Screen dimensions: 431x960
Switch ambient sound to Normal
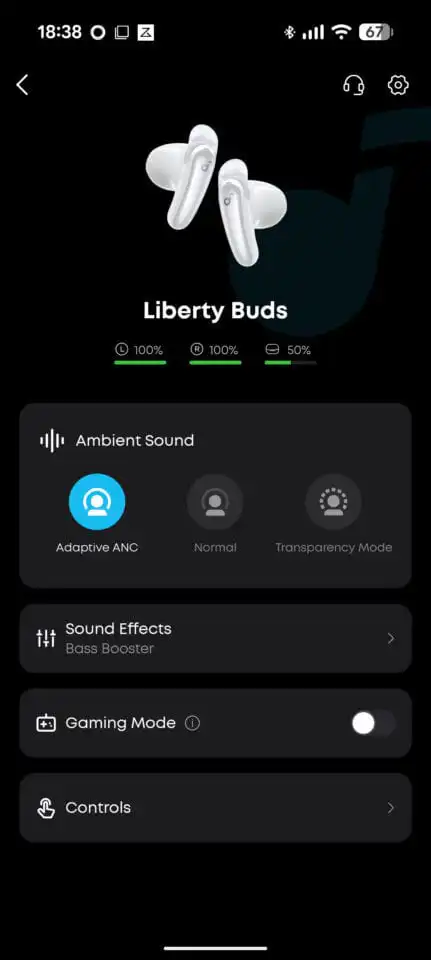pyautogui.click(x=215, y=501)
